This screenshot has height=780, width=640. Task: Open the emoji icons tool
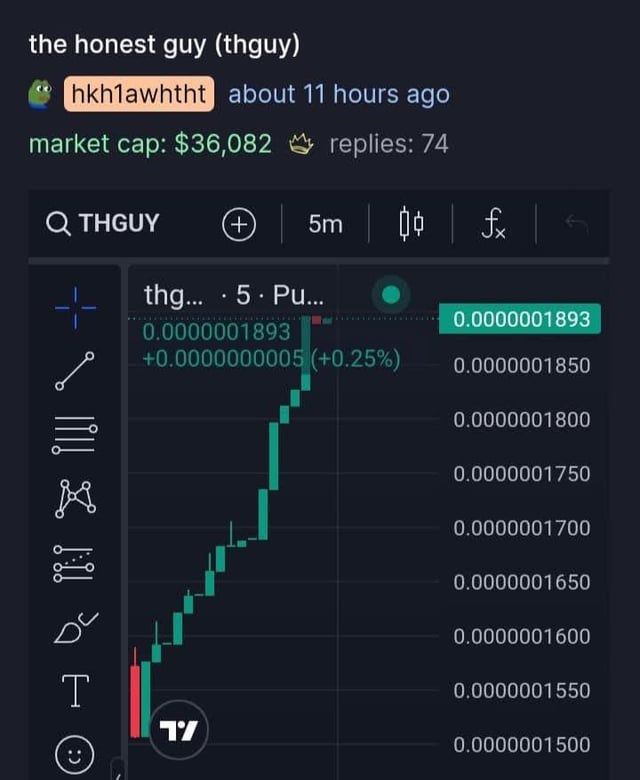point(75,752)
